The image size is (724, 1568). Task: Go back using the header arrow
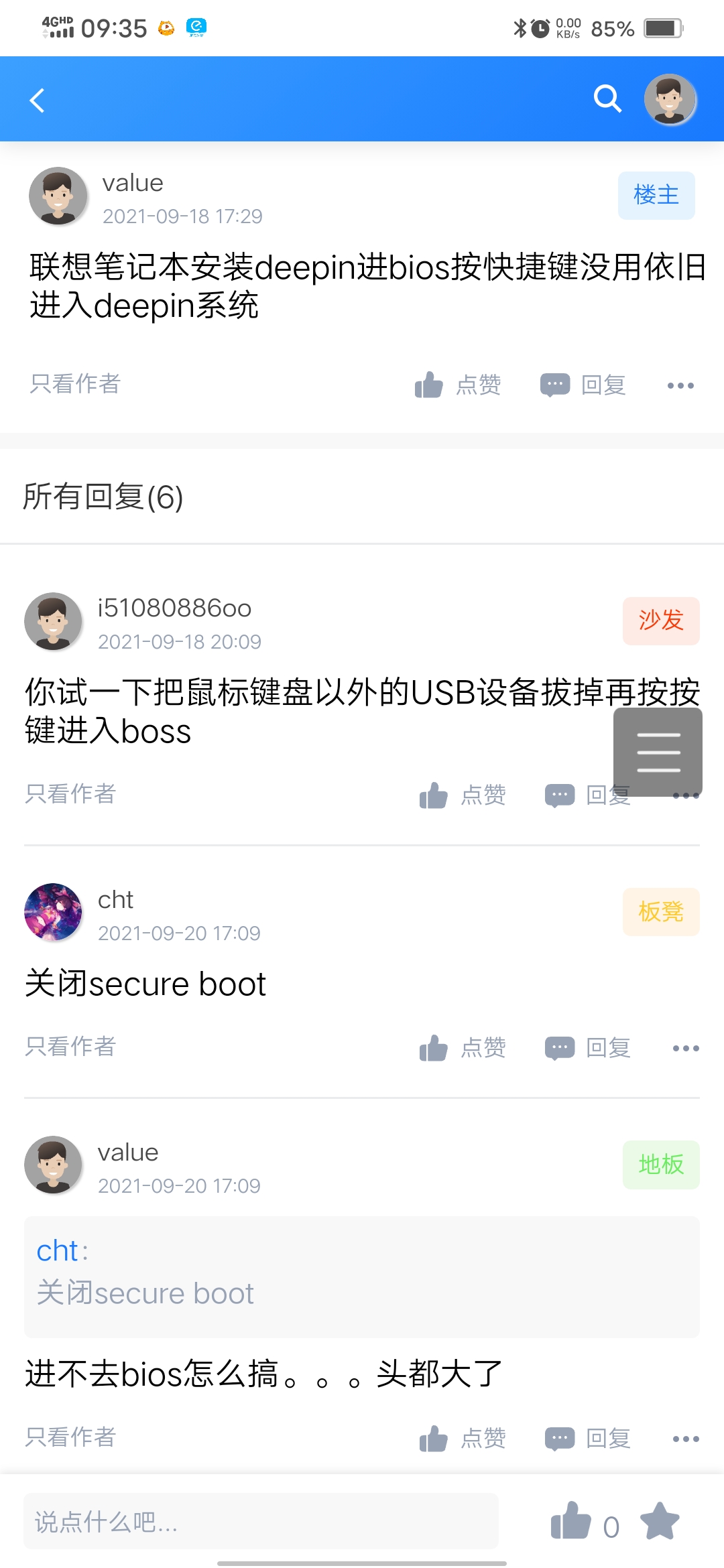pyautogui.click(x=38, y=101)
